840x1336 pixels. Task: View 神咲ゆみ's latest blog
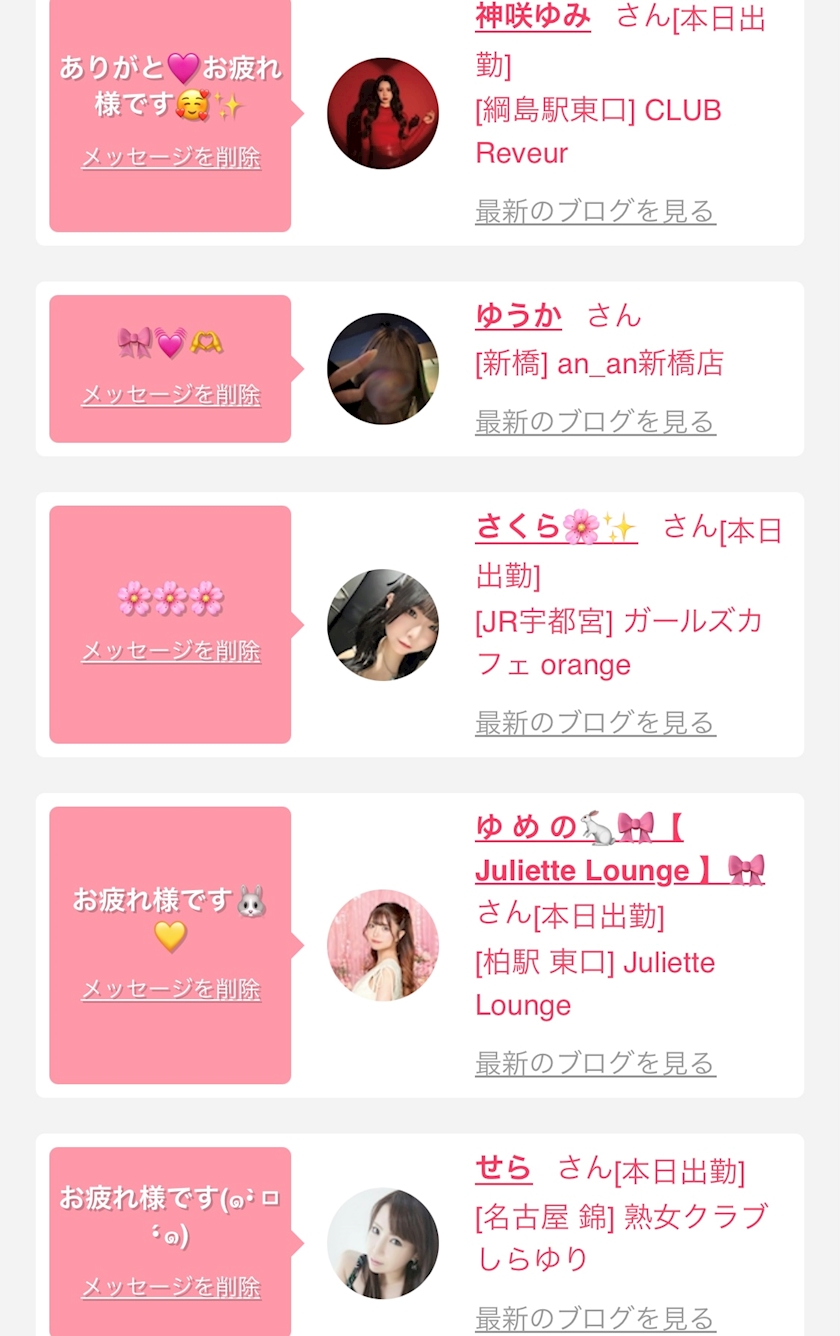pos(595,211)
